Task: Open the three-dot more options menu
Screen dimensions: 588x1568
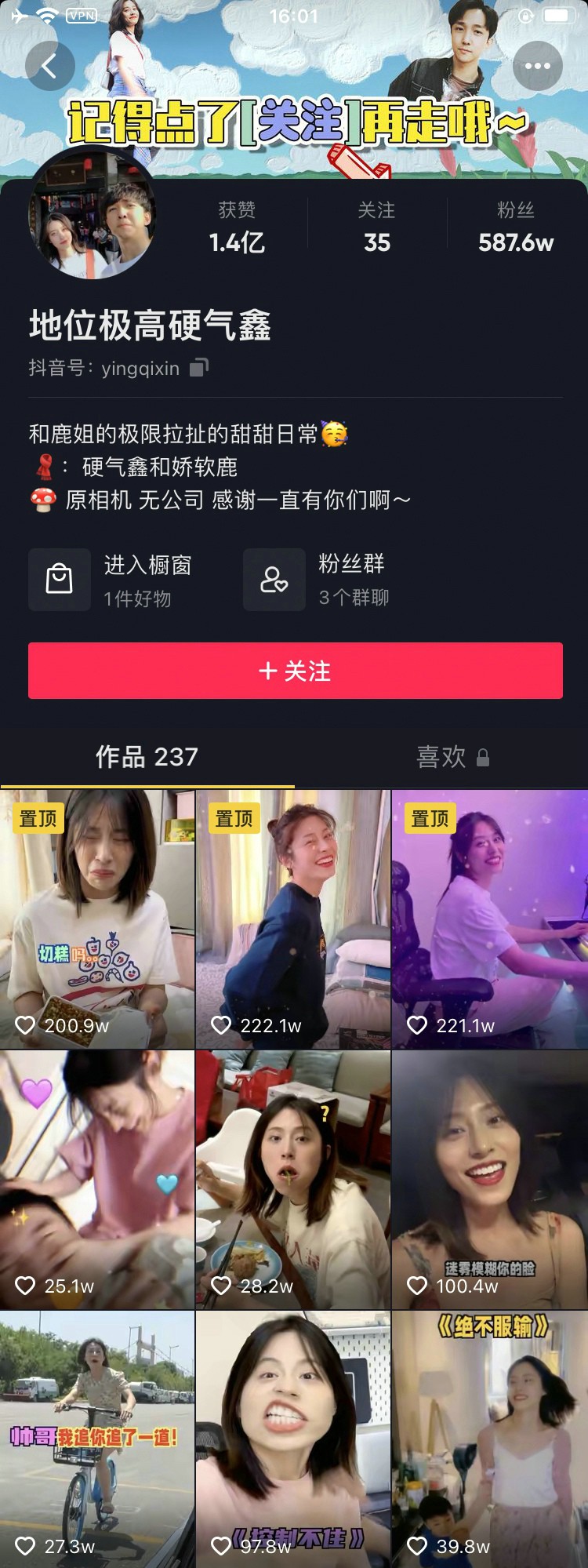Action: click(x=537, y=66)
